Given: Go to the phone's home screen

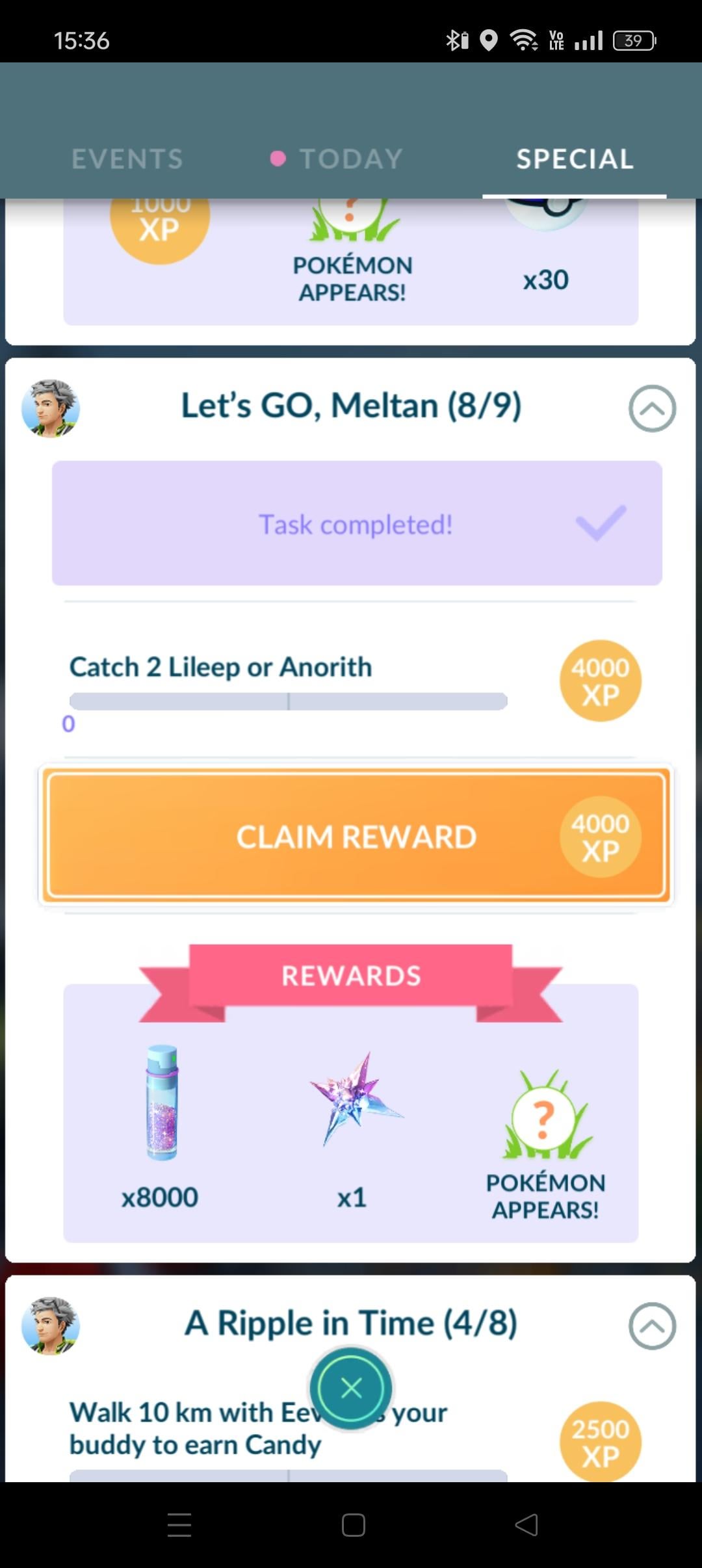Looking at the screenshot, I should [x=353, y=1524].
